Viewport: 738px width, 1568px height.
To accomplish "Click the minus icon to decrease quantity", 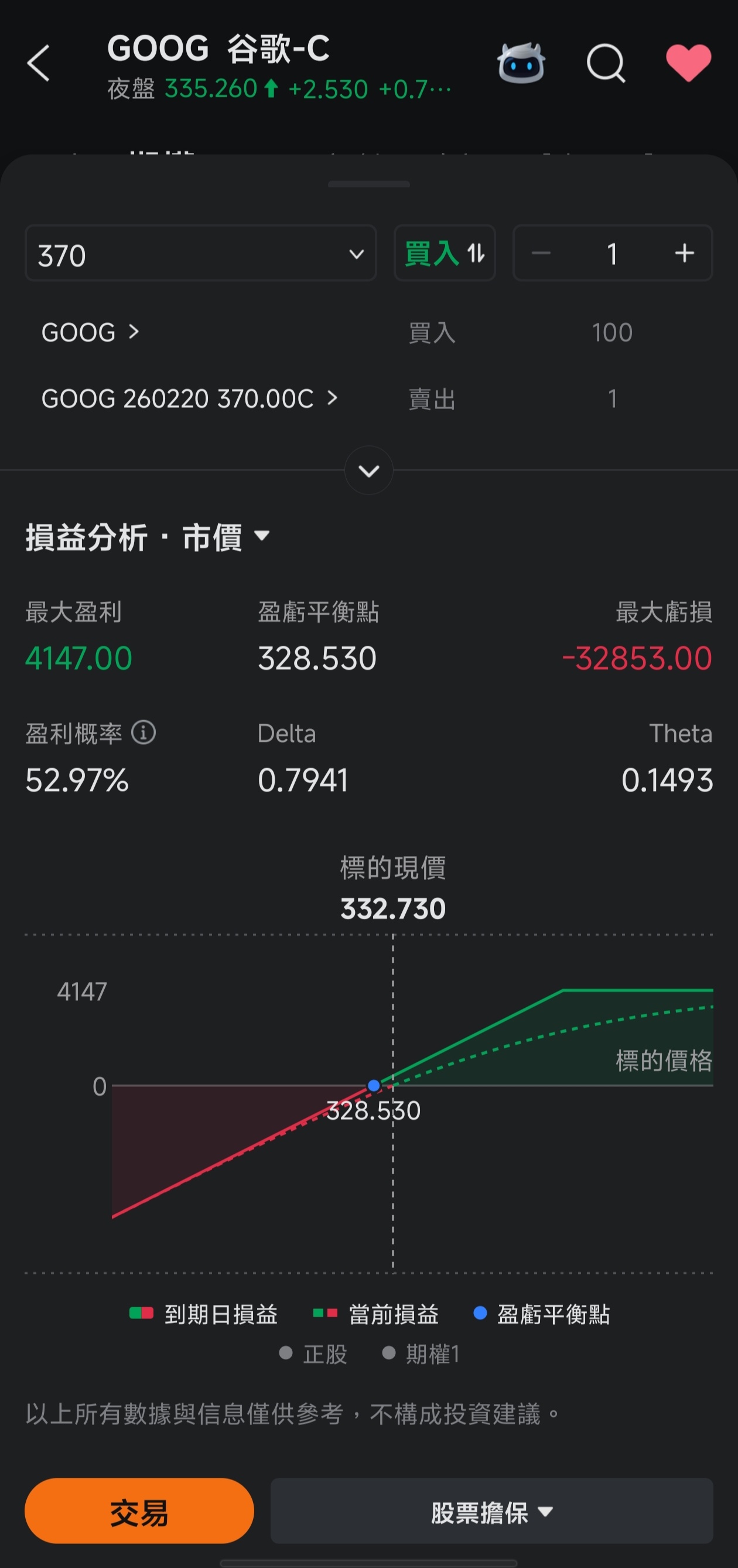I will point(541,253).
